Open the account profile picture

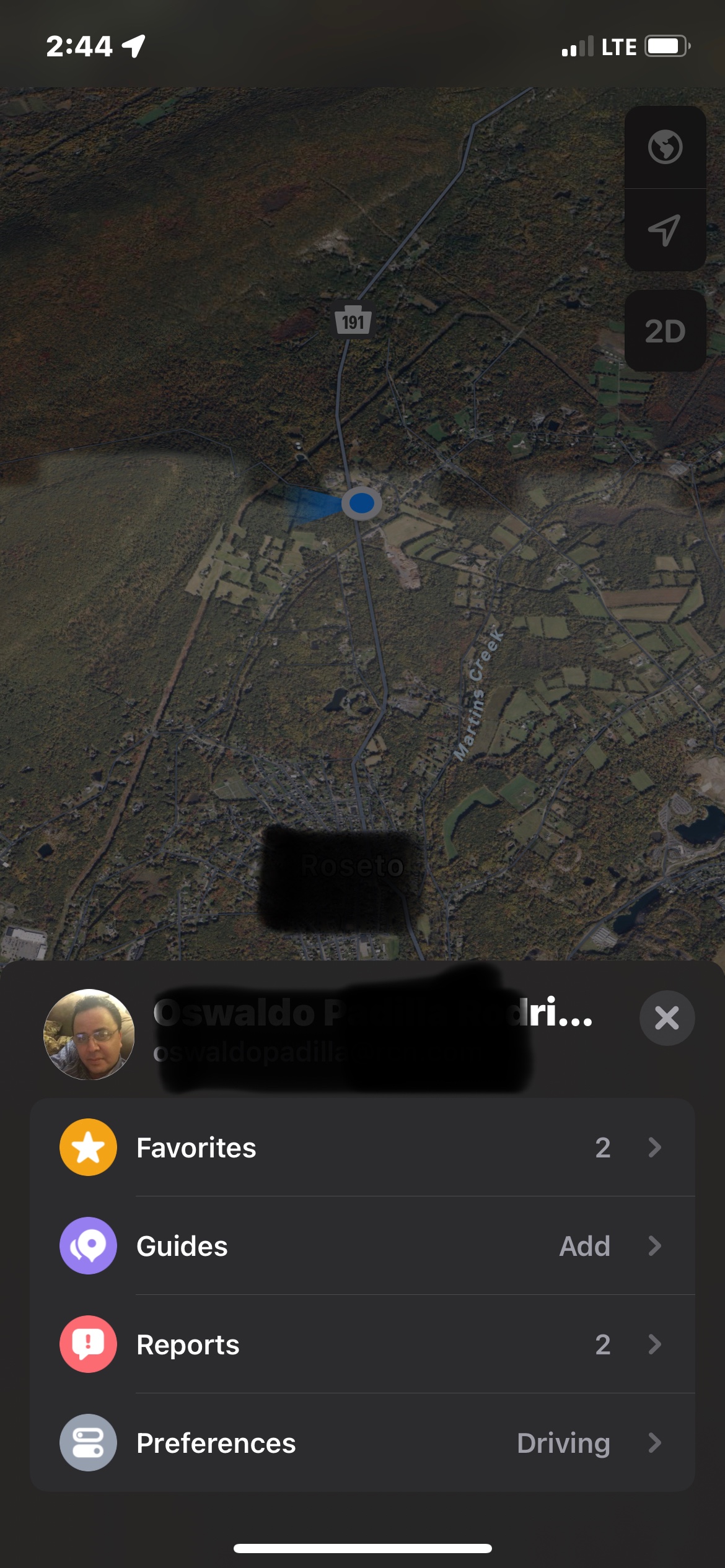pyautogui.click(x=89, y=1034)
